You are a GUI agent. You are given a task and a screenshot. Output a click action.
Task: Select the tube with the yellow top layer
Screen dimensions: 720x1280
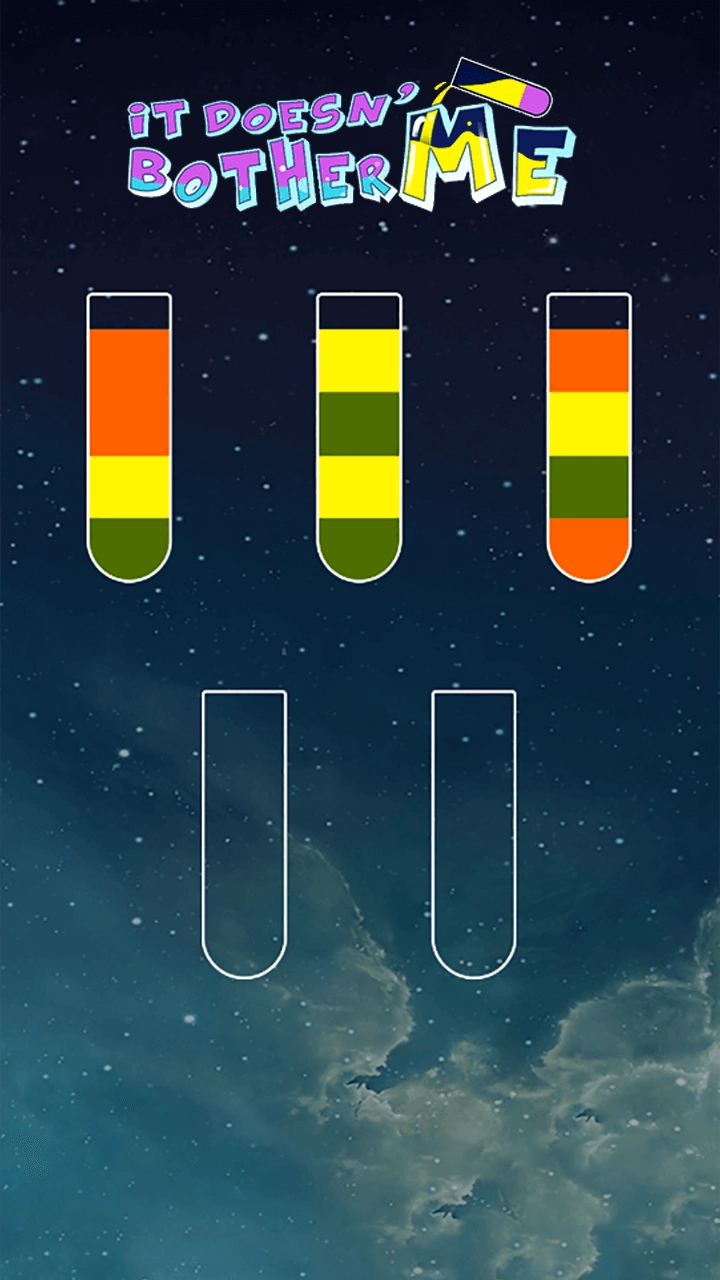tap(359, 437)
